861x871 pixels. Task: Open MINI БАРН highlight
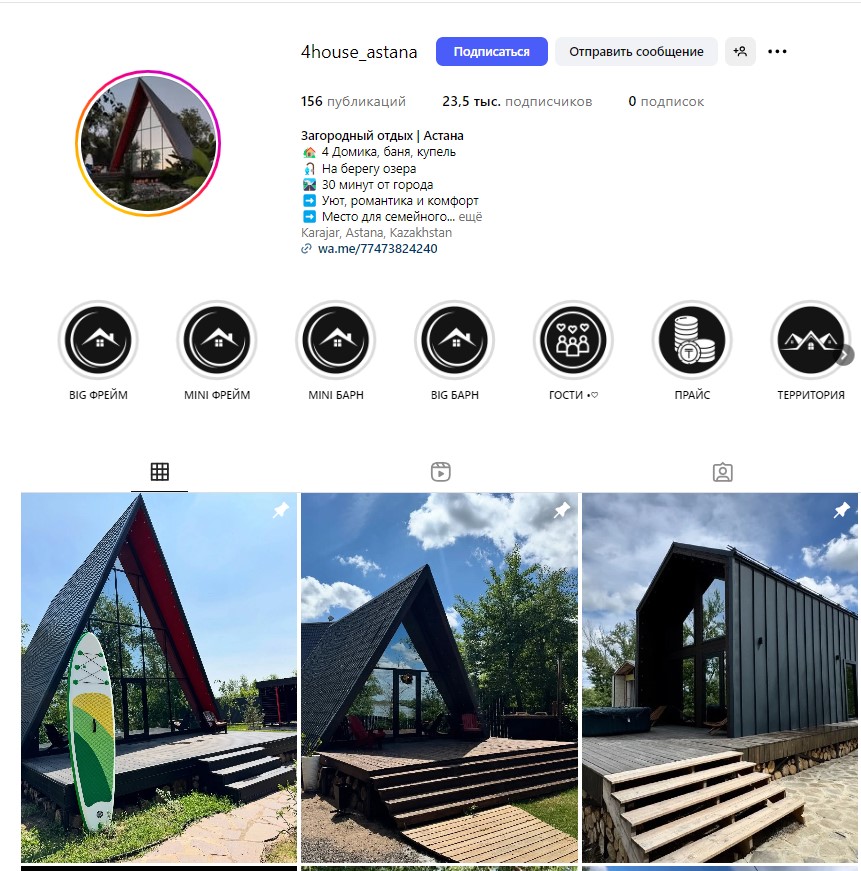pyautogui.click(x=336, y=341)
